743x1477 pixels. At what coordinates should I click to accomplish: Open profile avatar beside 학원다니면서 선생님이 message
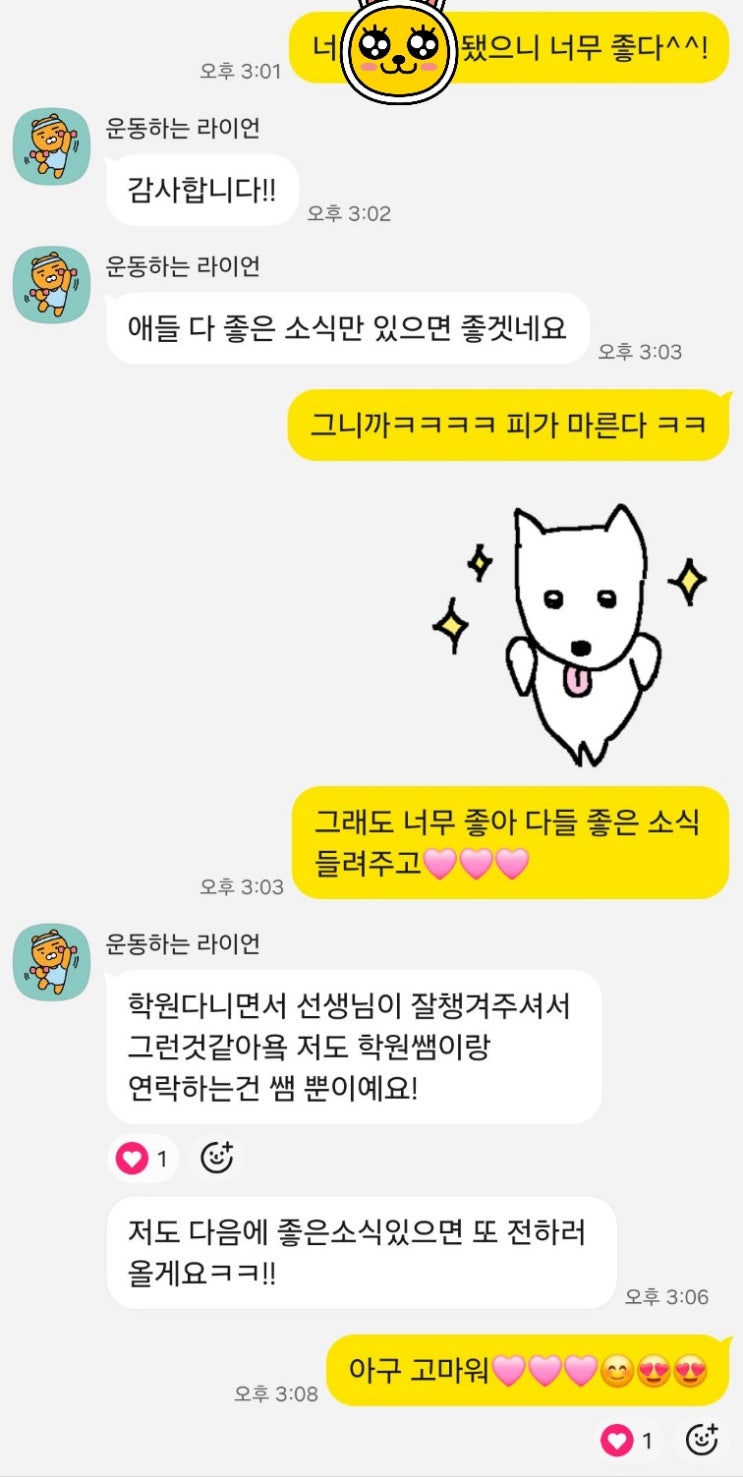click(x=51, y=961)
